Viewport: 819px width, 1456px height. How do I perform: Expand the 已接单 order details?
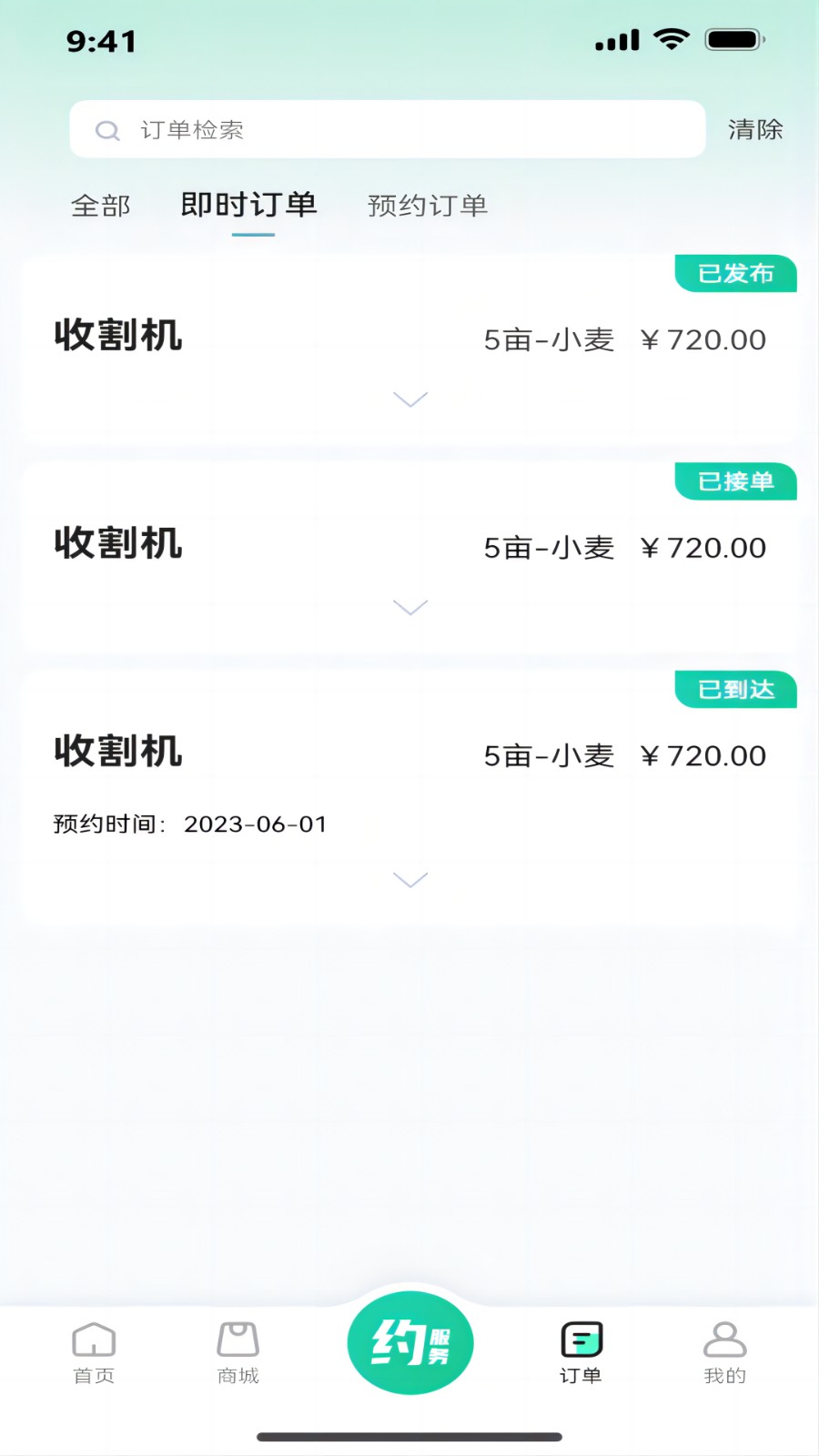409,608
